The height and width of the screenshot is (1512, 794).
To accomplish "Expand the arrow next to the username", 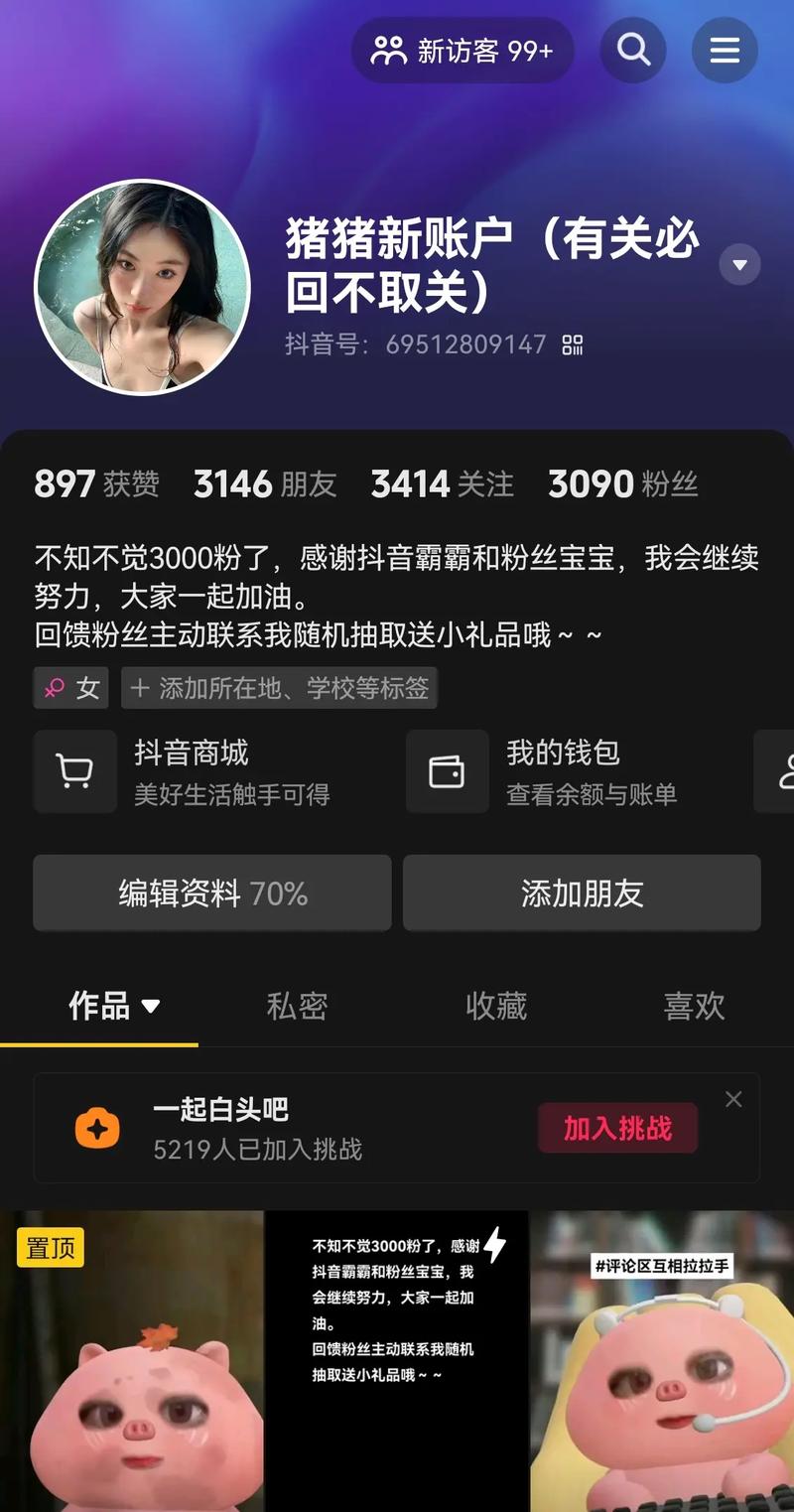I will [739, 263].
